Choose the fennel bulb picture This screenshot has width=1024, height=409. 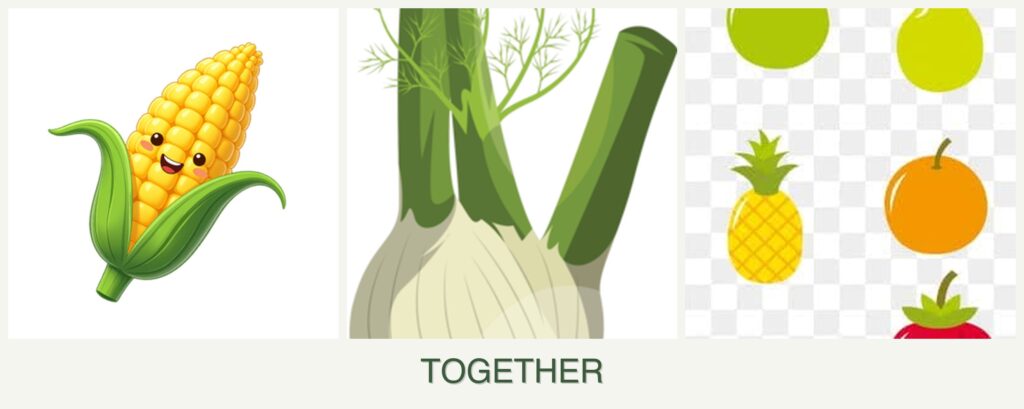(512, 172)
